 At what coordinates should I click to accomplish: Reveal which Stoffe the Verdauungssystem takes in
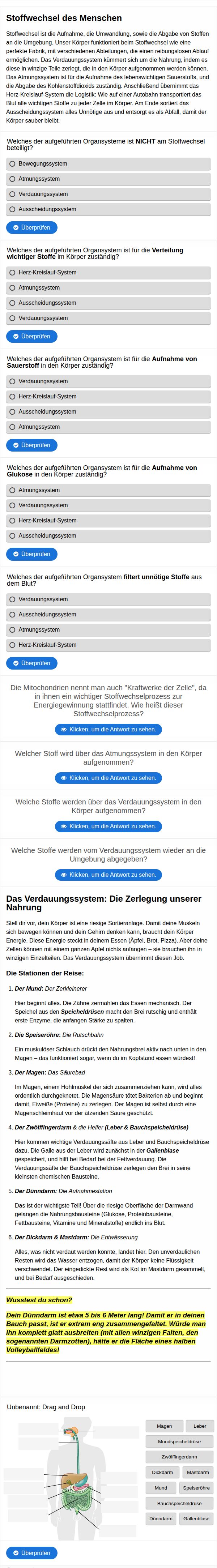coord(109,826)
